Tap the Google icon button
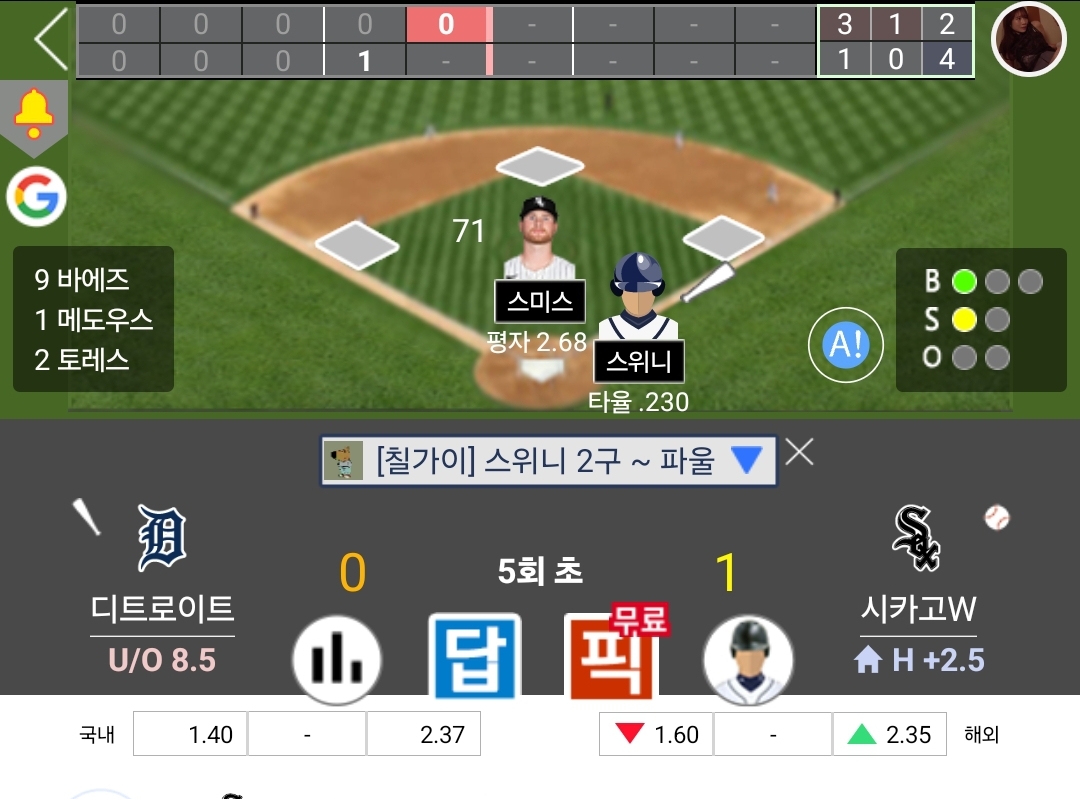Viewport: 1080px width, 799px height. (x=36, y=196)
